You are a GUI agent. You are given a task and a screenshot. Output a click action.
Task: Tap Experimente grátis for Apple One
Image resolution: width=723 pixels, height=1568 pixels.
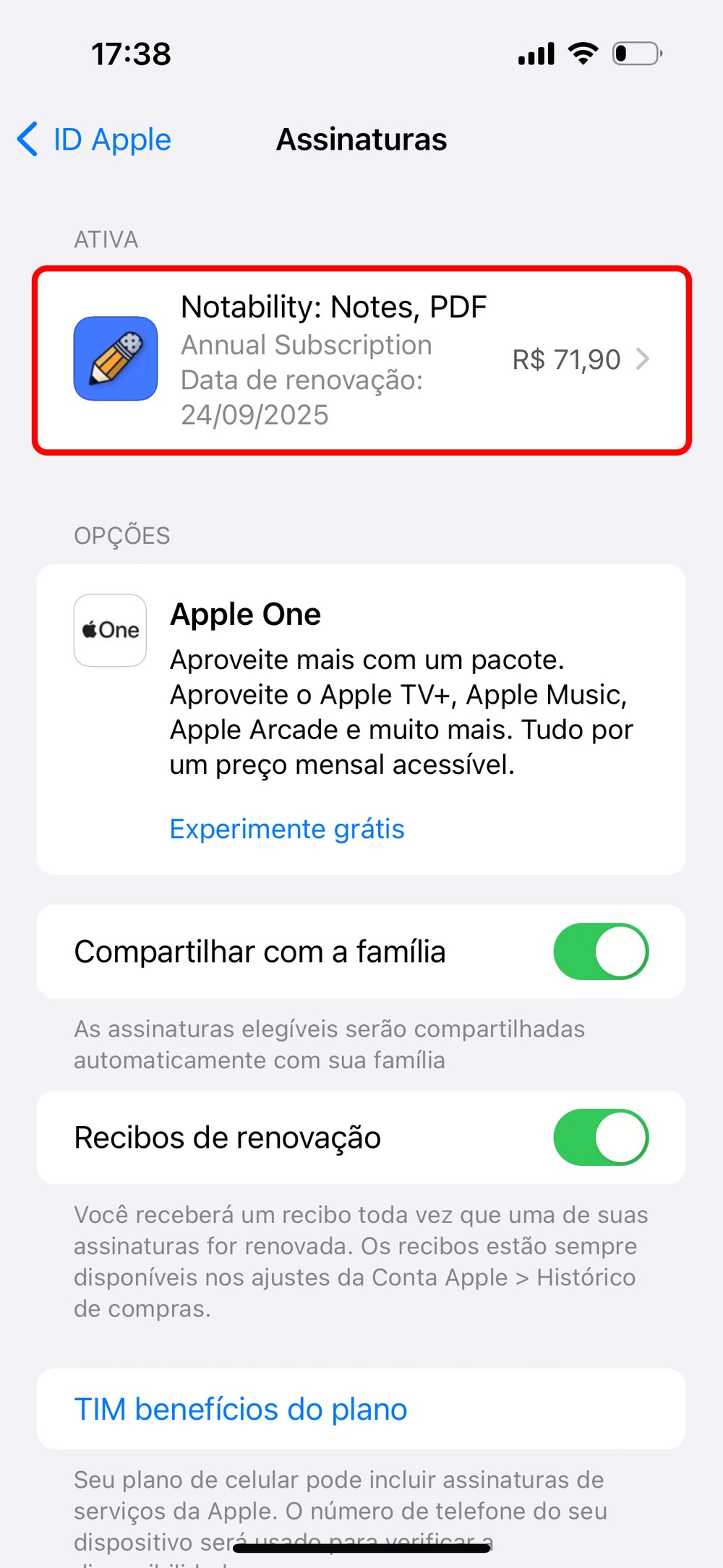287,829
